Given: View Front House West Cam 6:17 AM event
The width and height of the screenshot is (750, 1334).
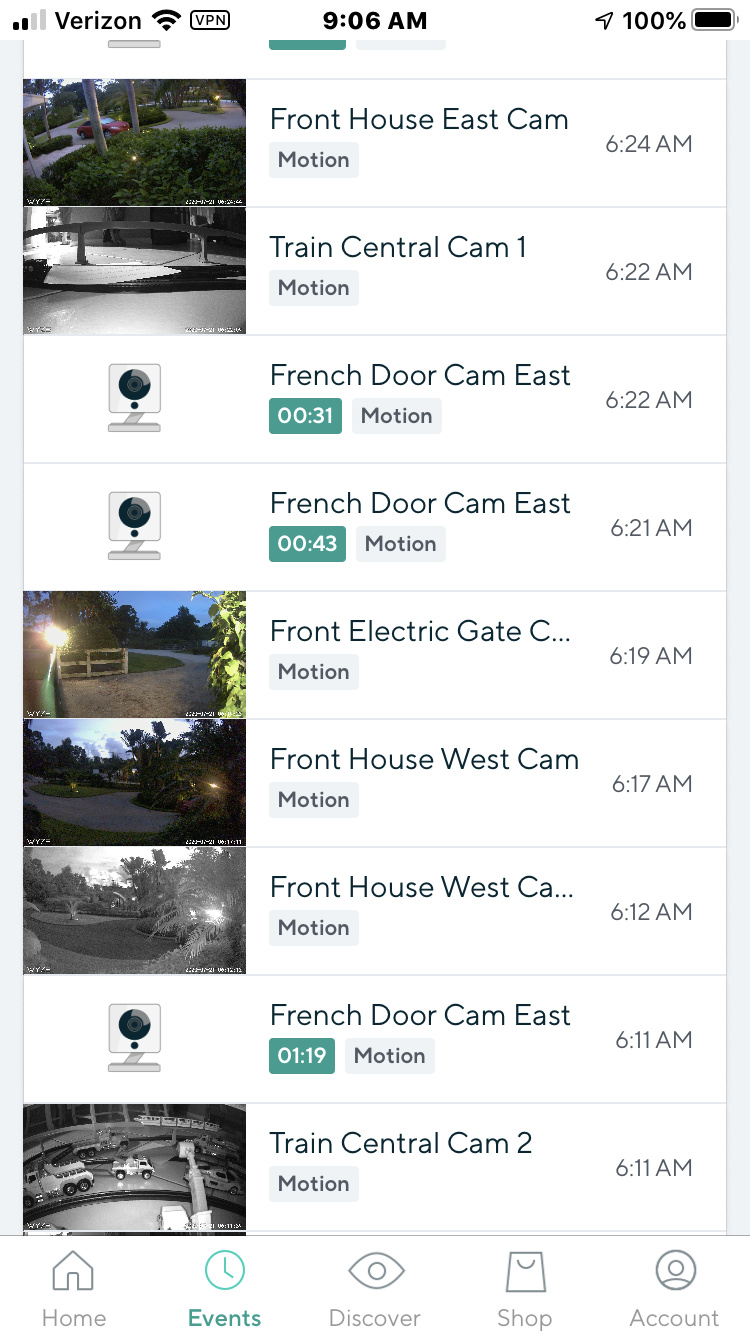Looking at the screenshot, I should pos(420,782).
